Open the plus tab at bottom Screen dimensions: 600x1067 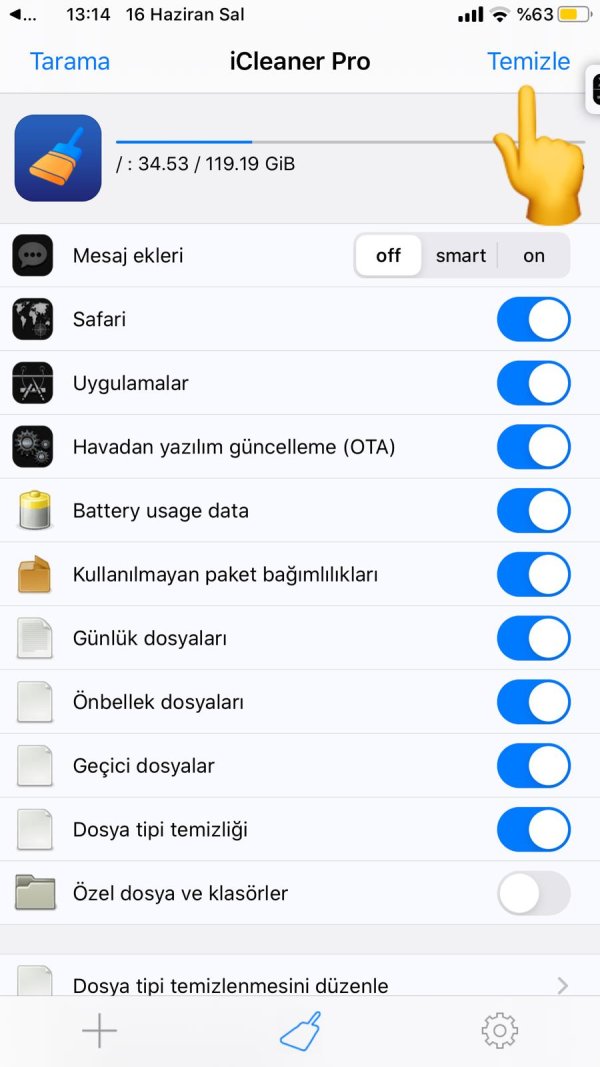pos(99,1031)
